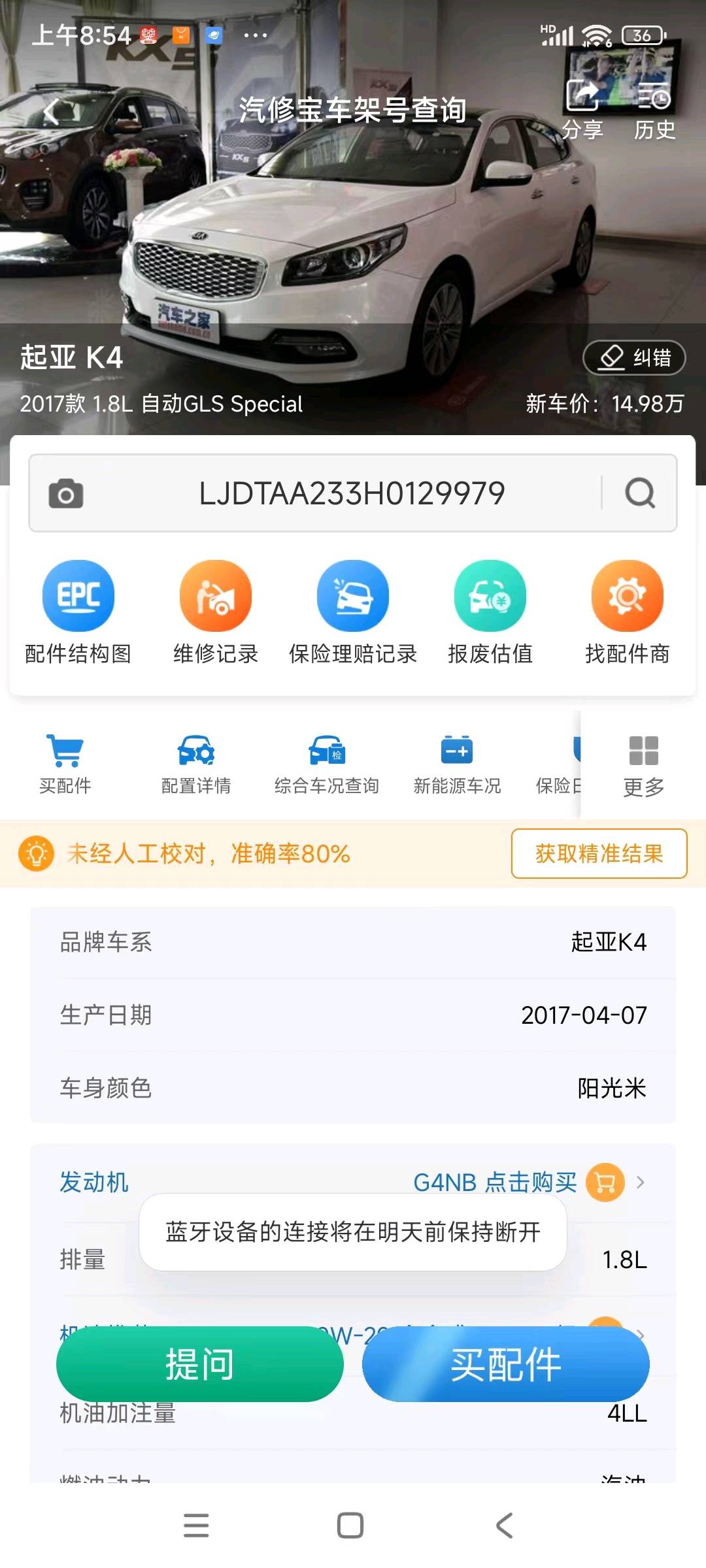Open 保险理赔记录 insurance claims

353,612
